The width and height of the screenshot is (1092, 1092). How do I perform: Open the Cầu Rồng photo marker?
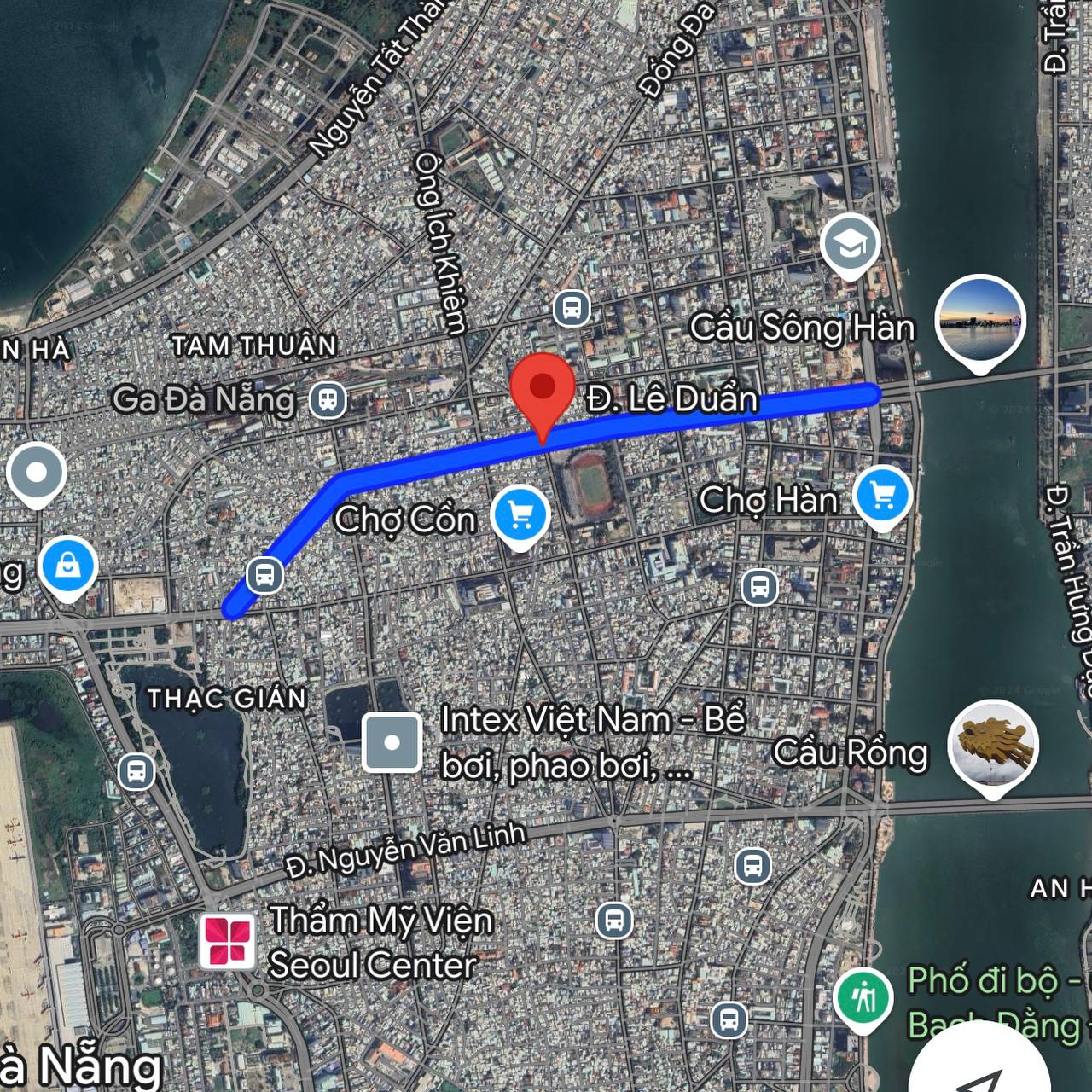(x=993, y=745)
